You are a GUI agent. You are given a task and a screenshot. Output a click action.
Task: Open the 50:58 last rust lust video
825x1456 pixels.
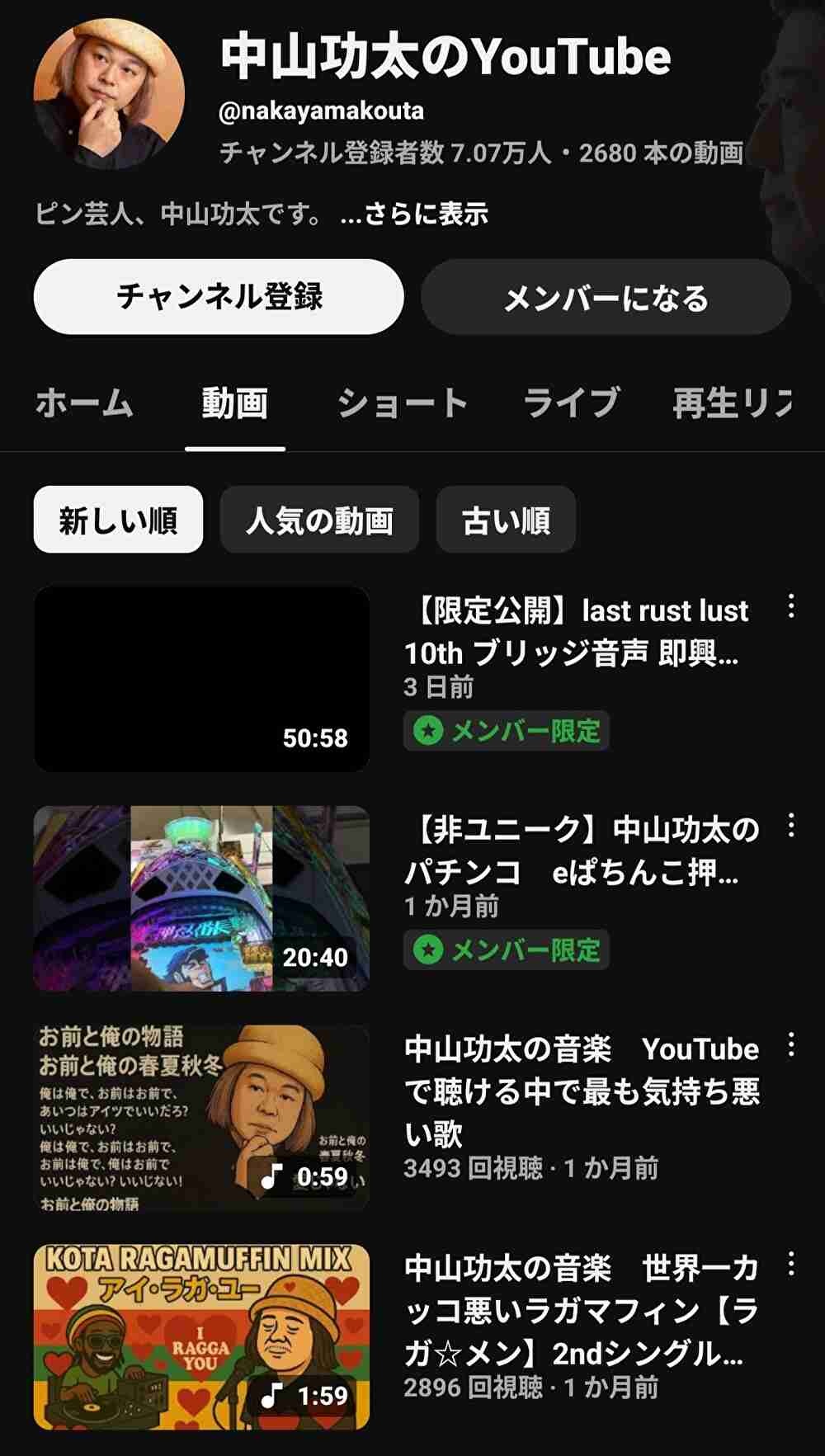point(201,679)
